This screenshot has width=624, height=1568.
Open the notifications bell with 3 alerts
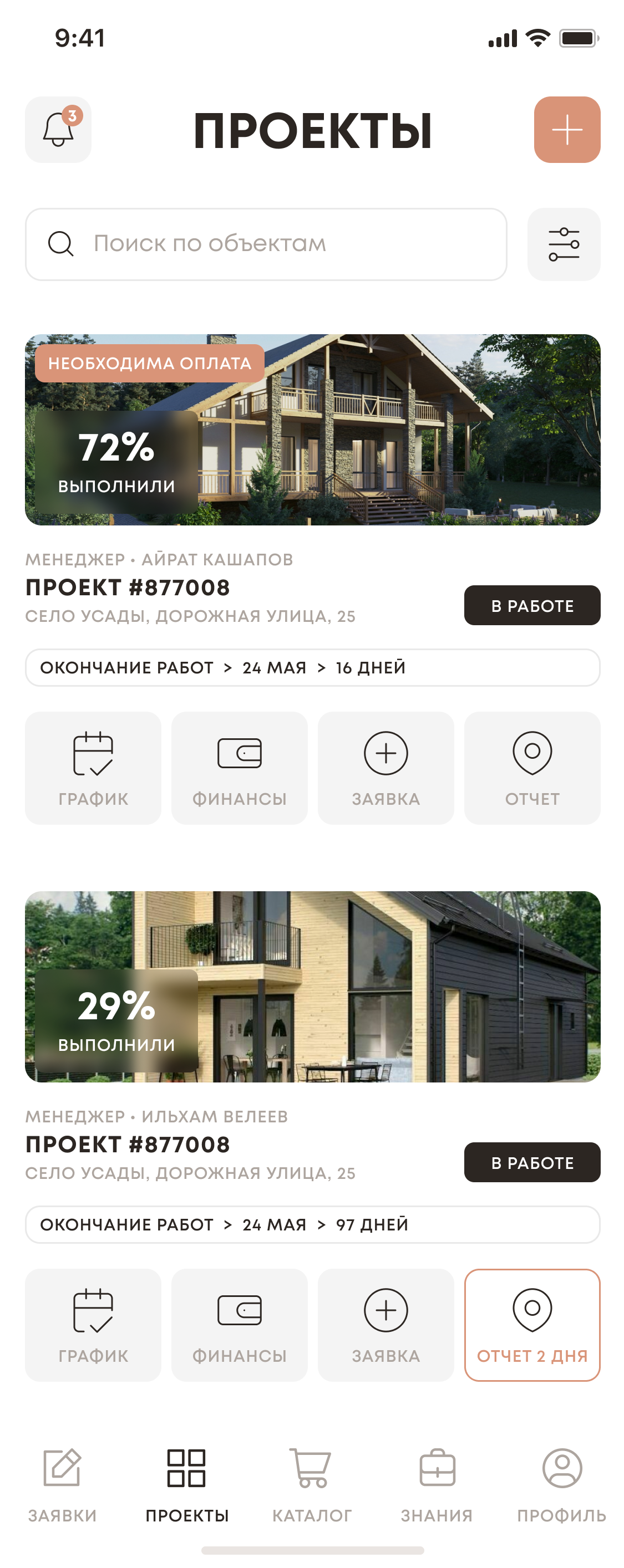click(58, 129)
